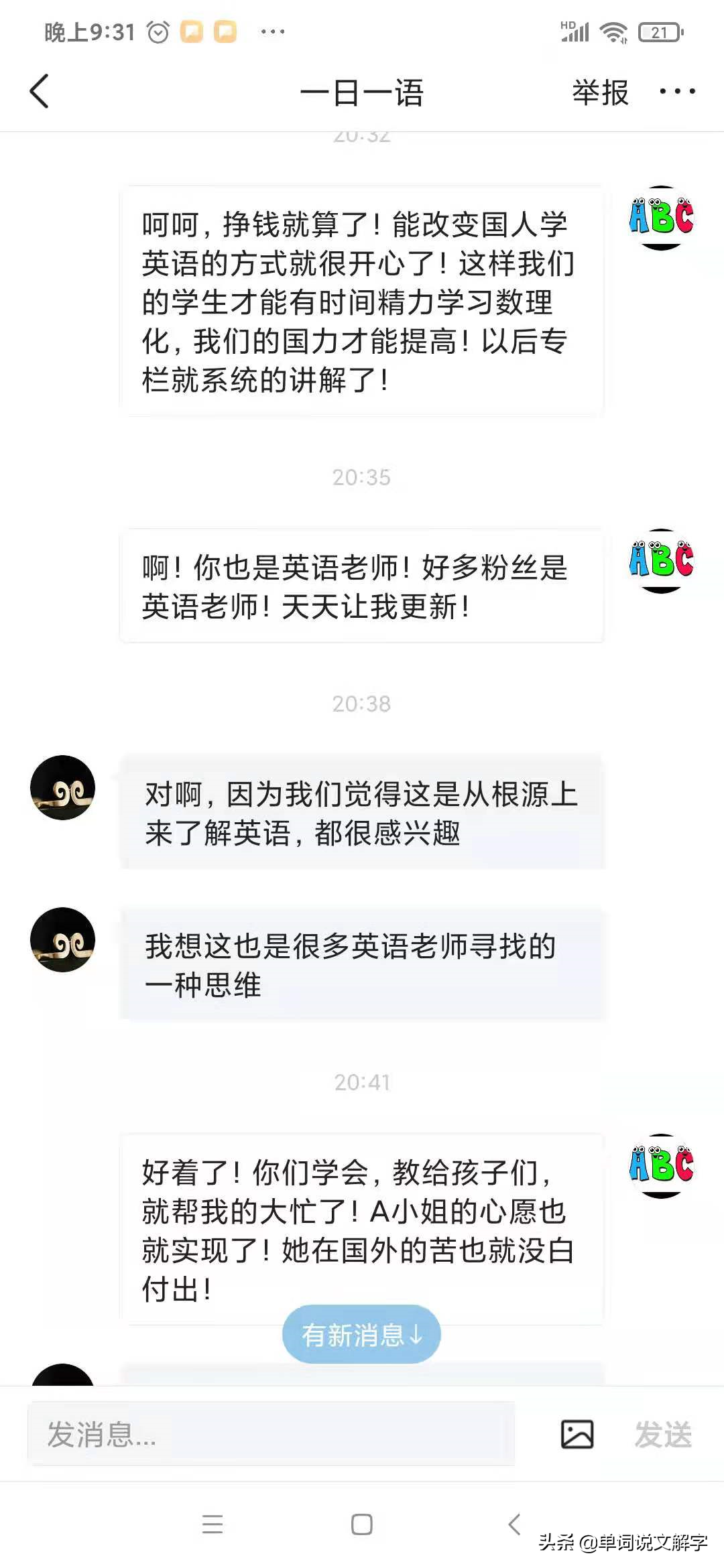Tap the dark avatar next to 对啊 message
The width and height of the screenshot is (724, 1568).
pyautogui.click(x=63, y=787)
